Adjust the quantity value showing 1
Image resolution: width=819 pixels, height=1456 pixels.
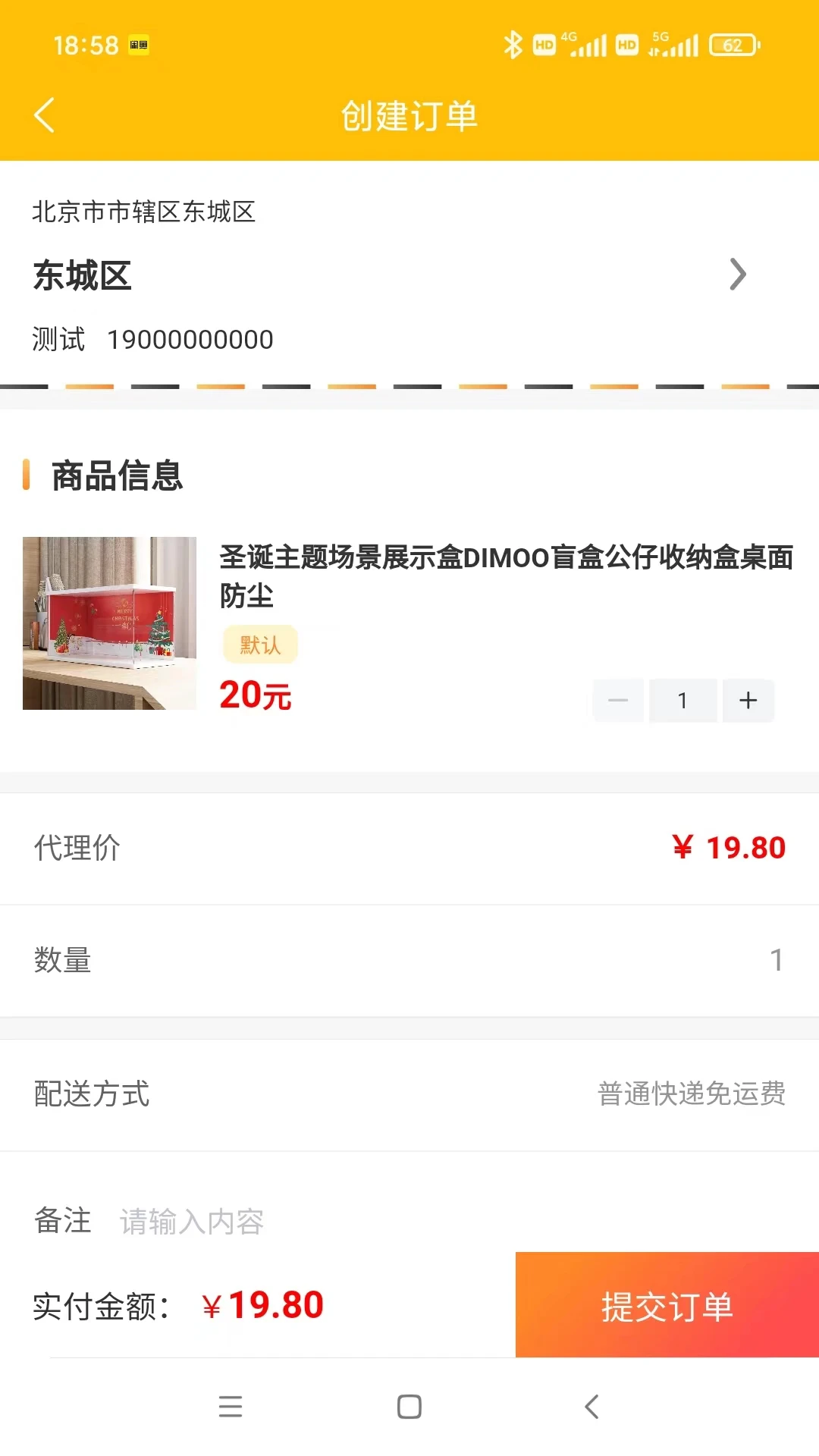coord(682,700)
